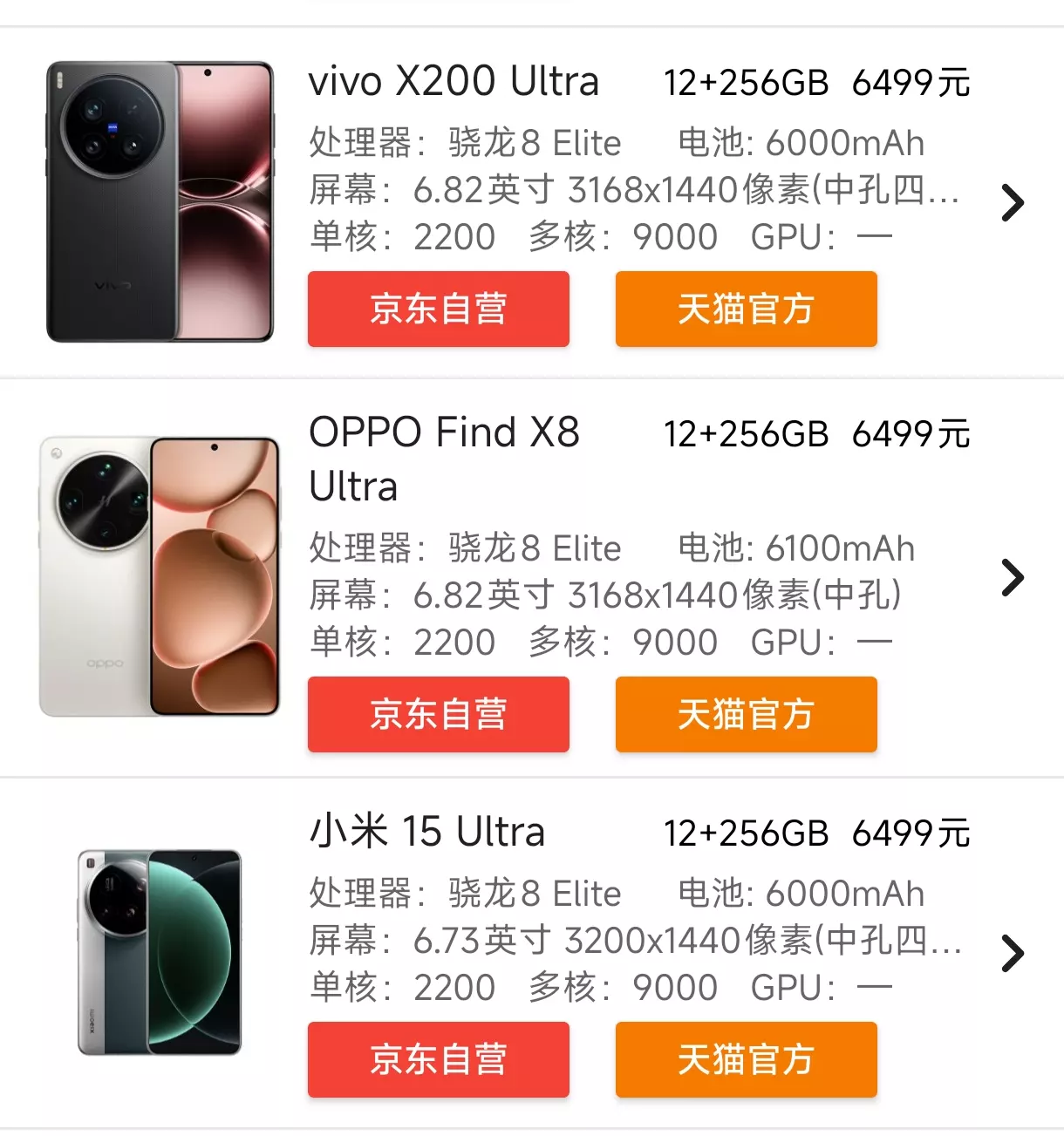This screenshot has width=1064, height=1136.
Task: Click vivo X200 Ultra product name
Action: [454, 81]
